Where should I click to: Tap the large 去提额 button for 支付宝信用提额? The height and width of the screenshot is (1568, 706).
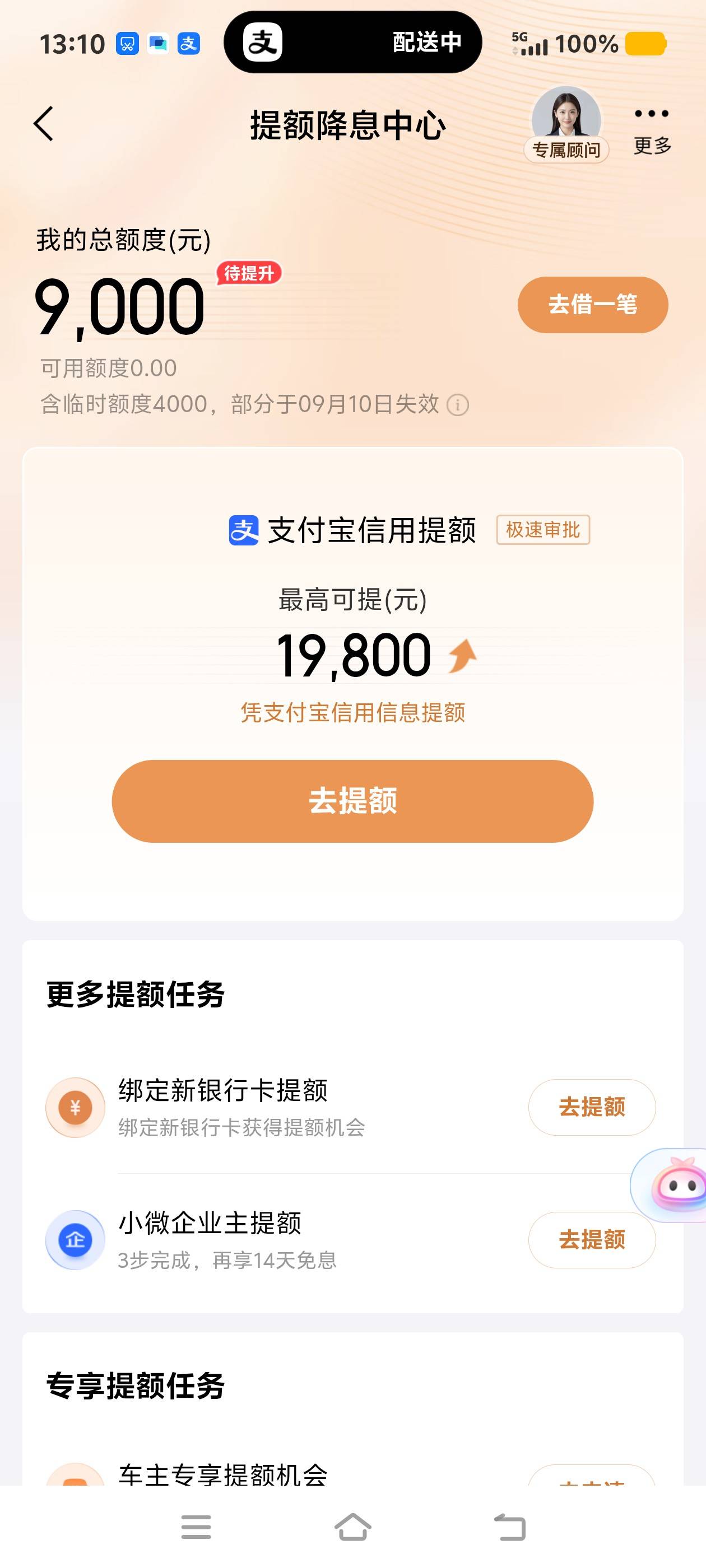pos(352,801)
